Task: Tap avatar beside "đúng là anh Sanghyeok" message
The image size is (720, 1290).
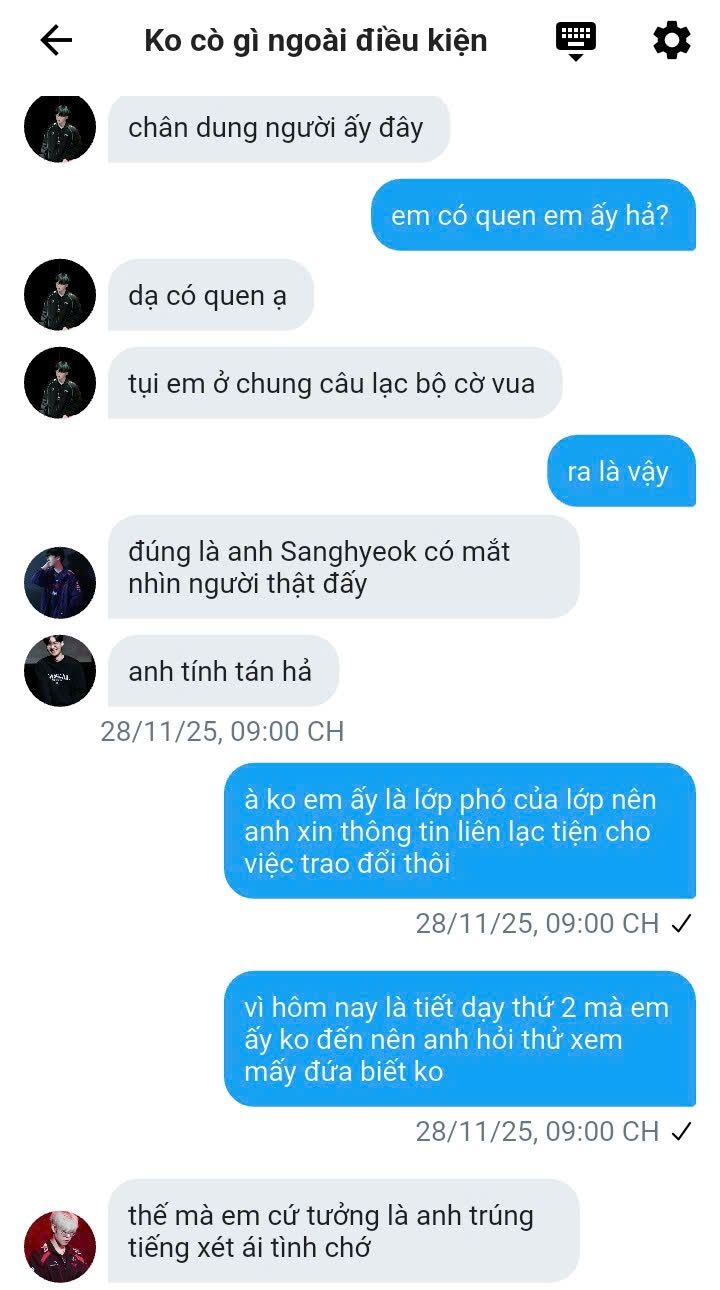Action: coord(60,582)
